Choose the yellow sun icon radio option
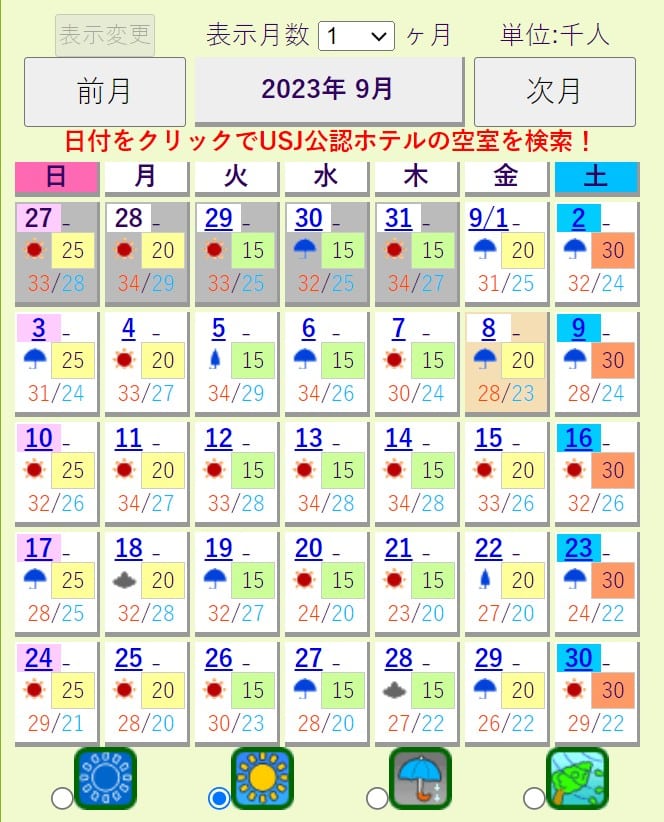The width and height of the screenshot is (664, 822). pyautogui.click(x=219, y=797)
